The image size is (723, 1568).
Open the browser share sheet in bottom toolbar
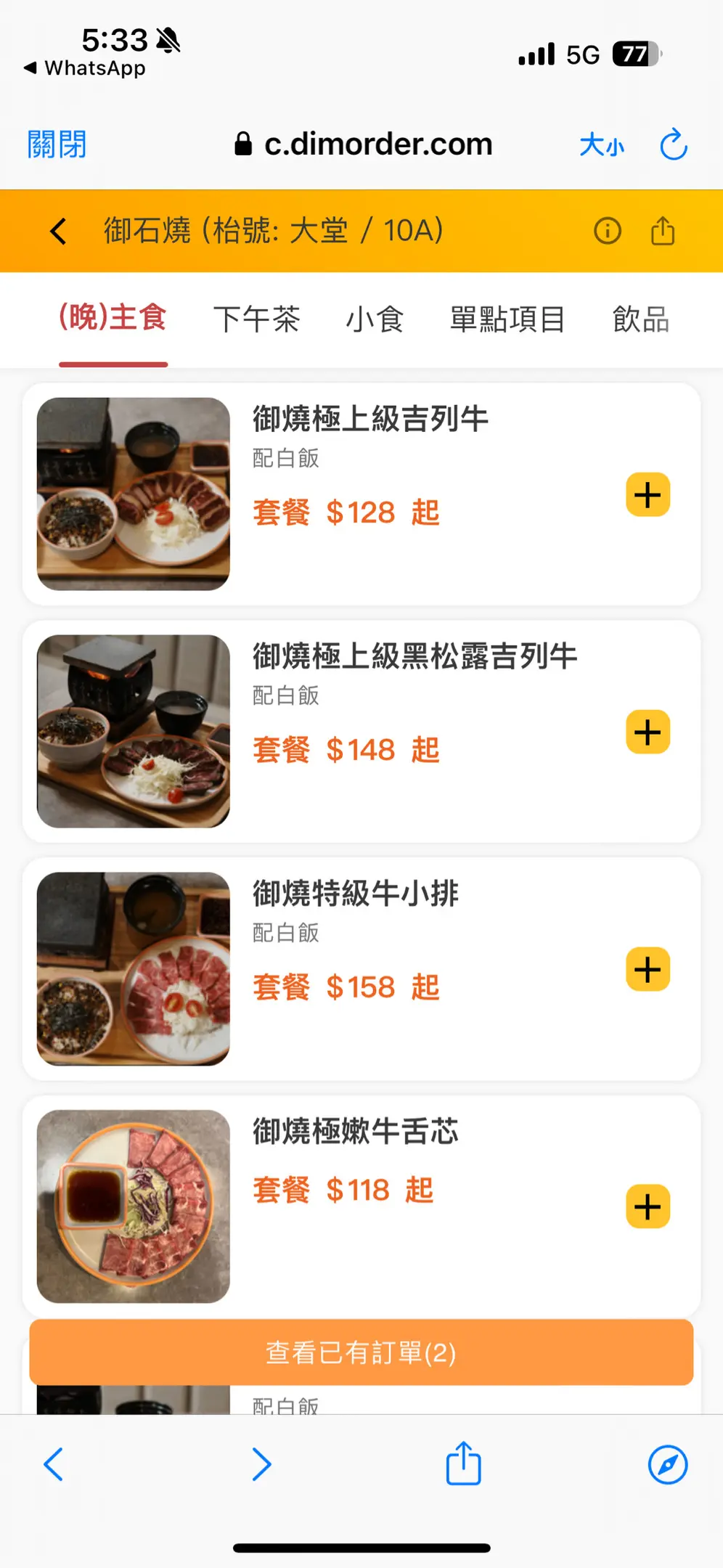463,1463
